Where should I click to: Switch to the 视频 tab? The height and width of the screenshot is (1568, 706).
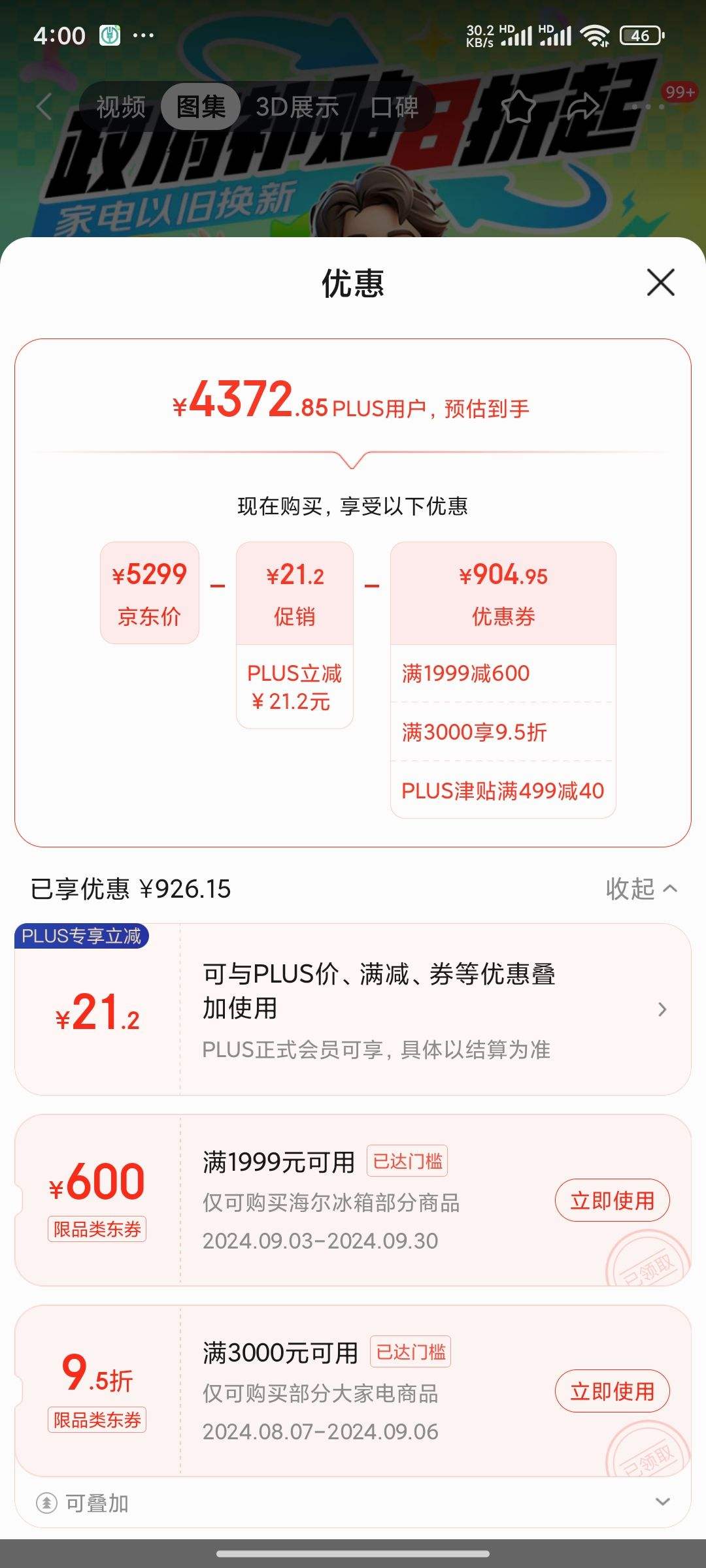(122, 106)
